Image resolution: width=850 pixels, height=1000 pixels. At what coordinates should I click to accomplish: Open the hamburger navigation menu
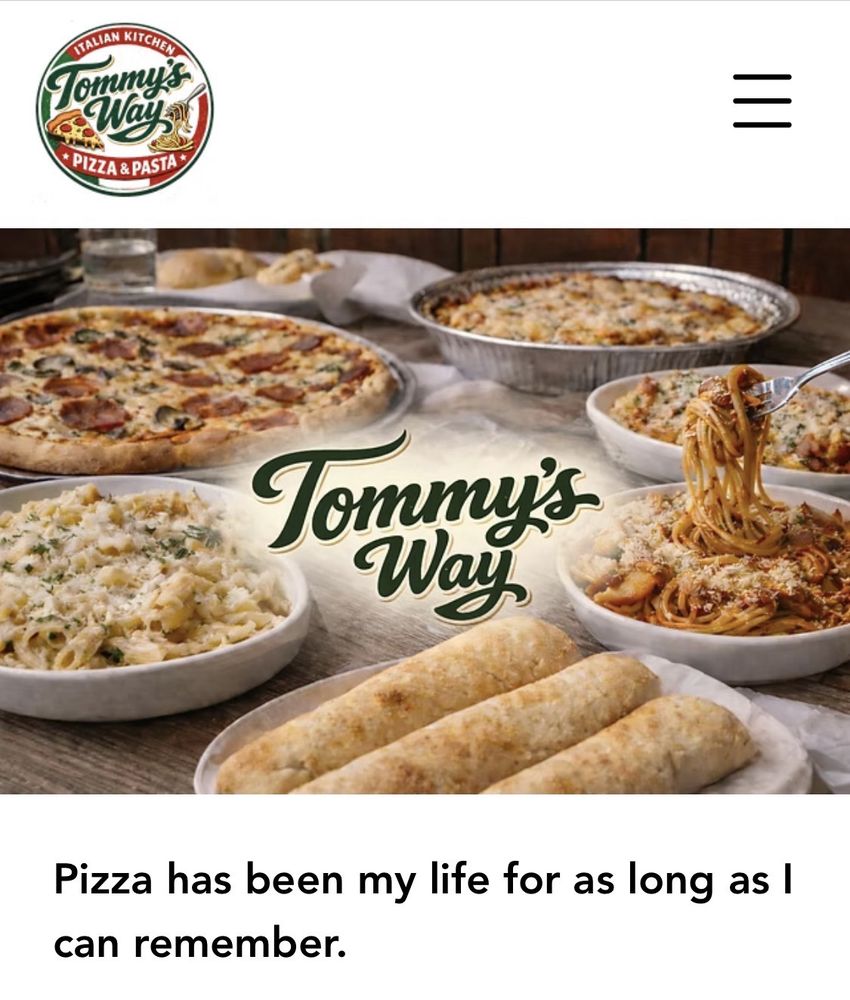coord(762,101)
